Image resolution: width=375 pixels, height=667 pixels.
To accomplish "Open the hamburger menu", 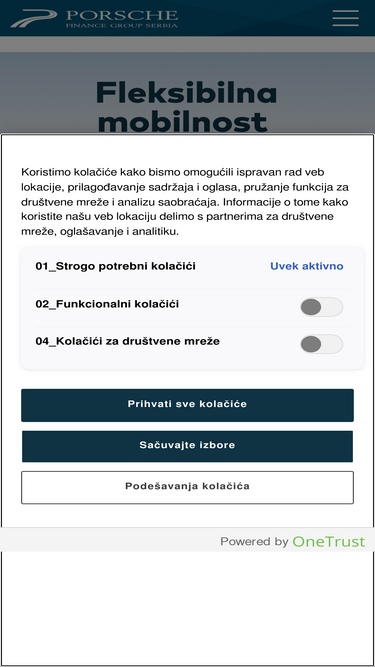I will pyautogui.click(x=345, y=18).
